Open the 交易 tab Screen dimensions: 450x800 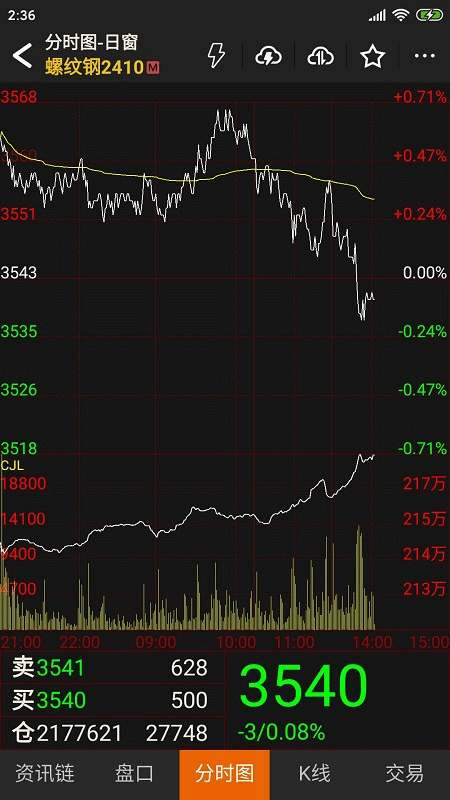[x=405, y=773]
